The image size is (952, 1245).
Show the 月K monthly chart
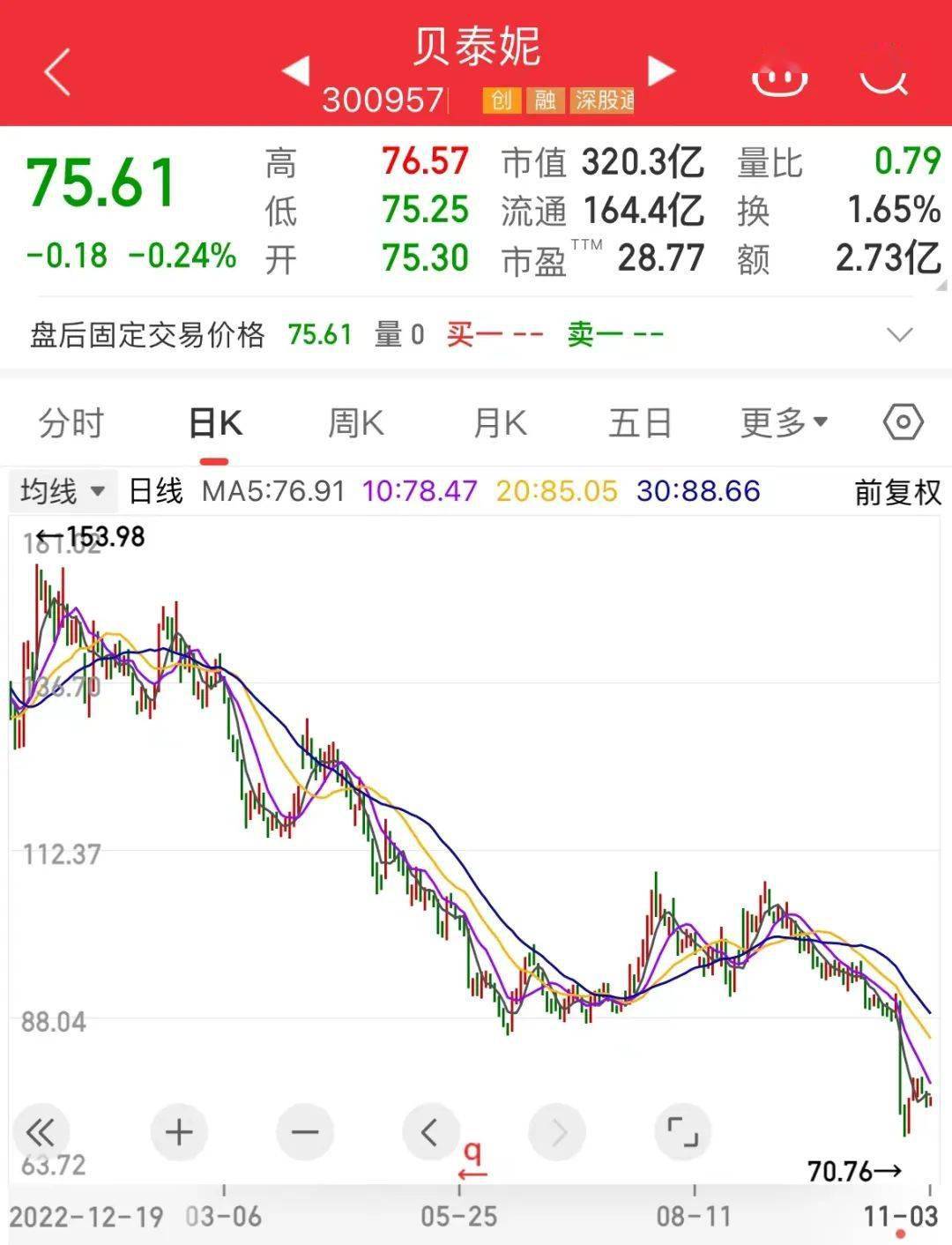(500, 424)
